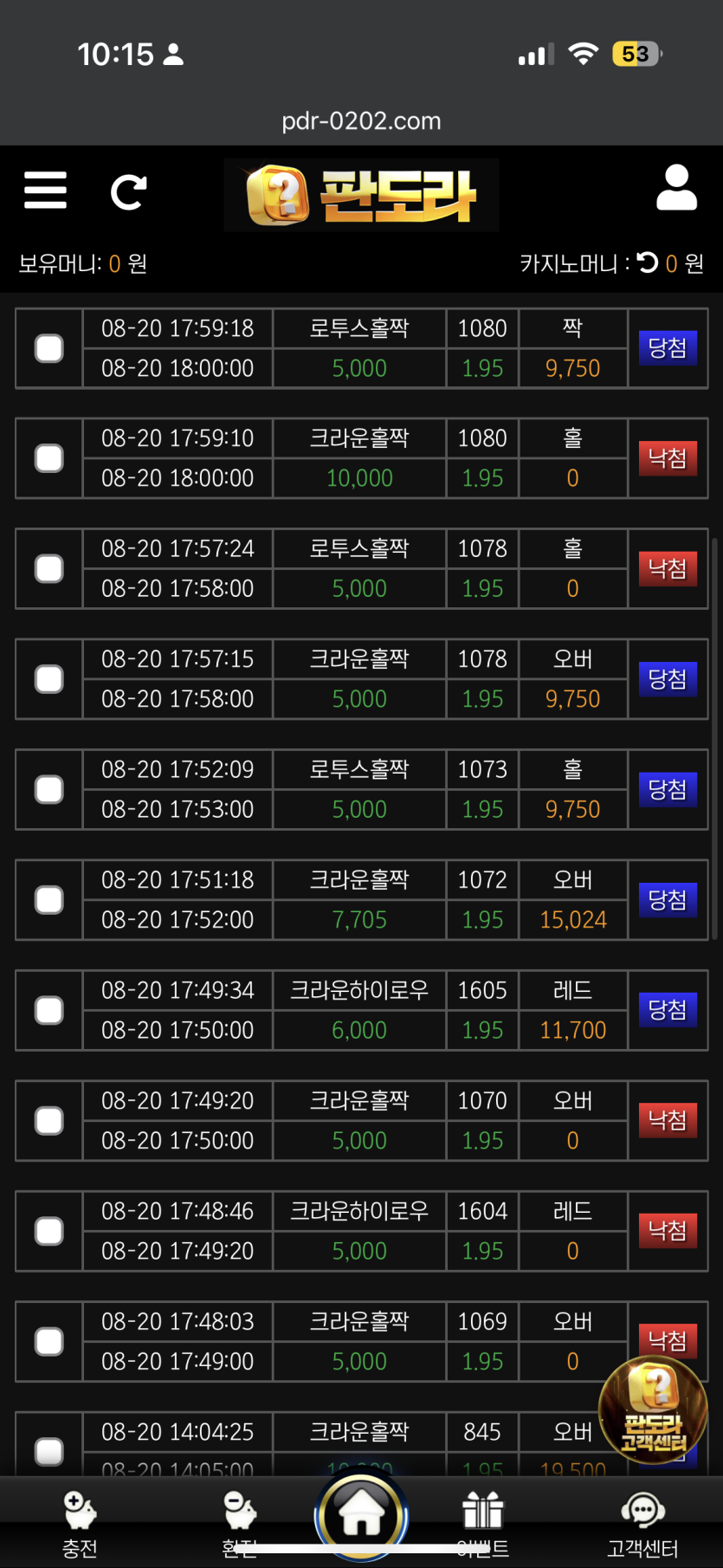This screenshot has width=723, height=1568.
Task: Check the 08-20 17:48:46 크라운하이로우 bet
Action: (x=49, y=1231)
